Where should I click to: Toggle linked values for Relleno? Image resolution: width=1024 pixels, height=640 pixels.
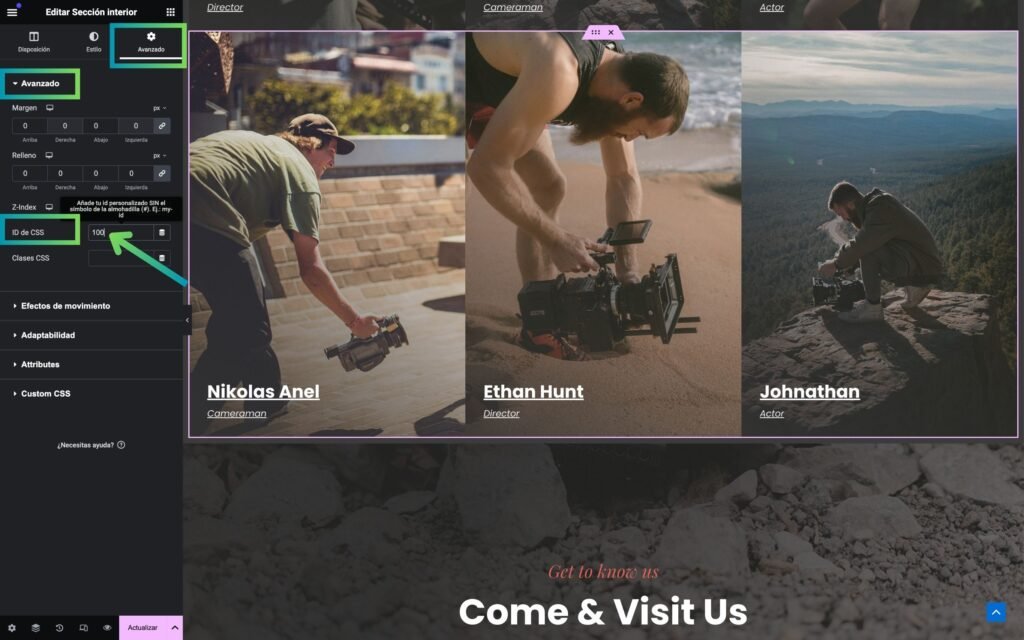tap(161, 173)
